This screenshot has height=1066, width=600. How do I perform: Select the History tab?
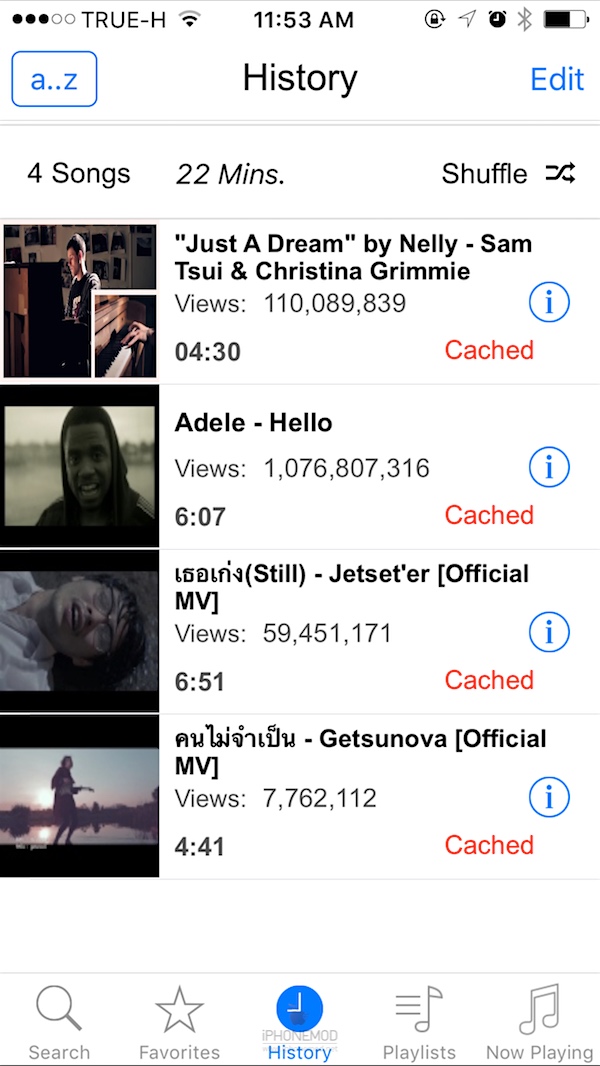coord(299,1022)
